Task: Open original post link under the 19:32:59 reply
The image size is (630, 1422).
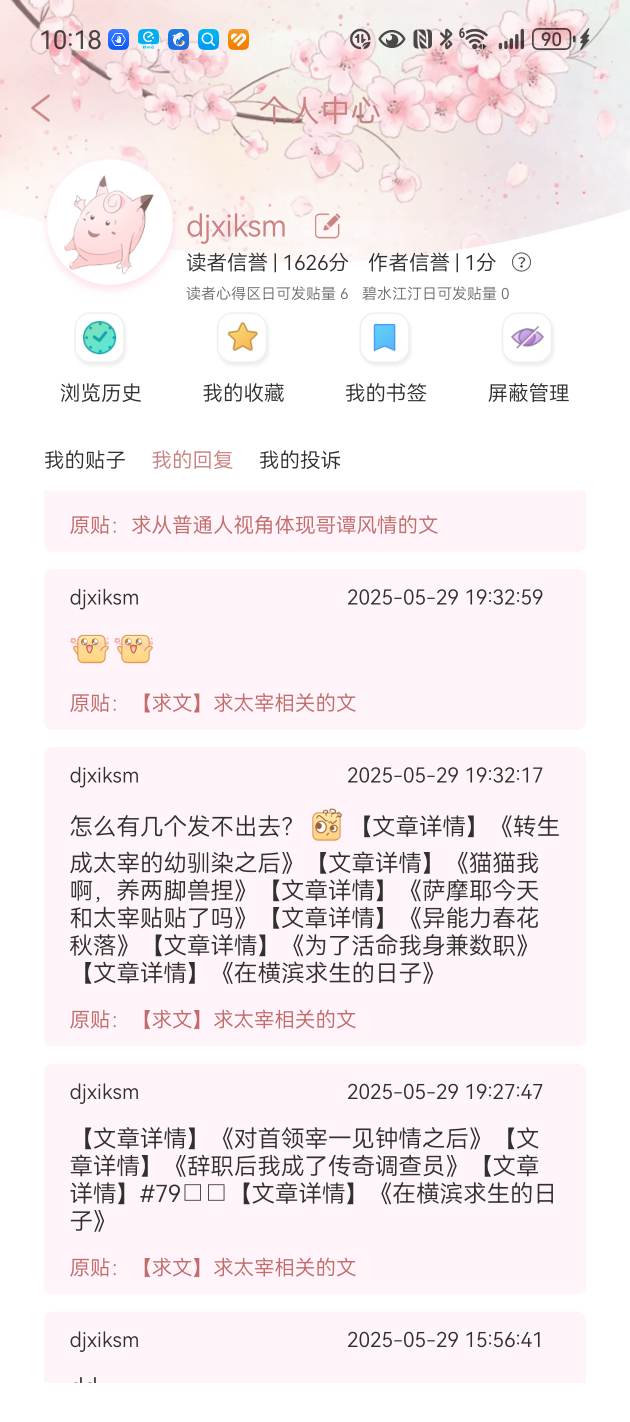Action: click(x=246, y=703)
